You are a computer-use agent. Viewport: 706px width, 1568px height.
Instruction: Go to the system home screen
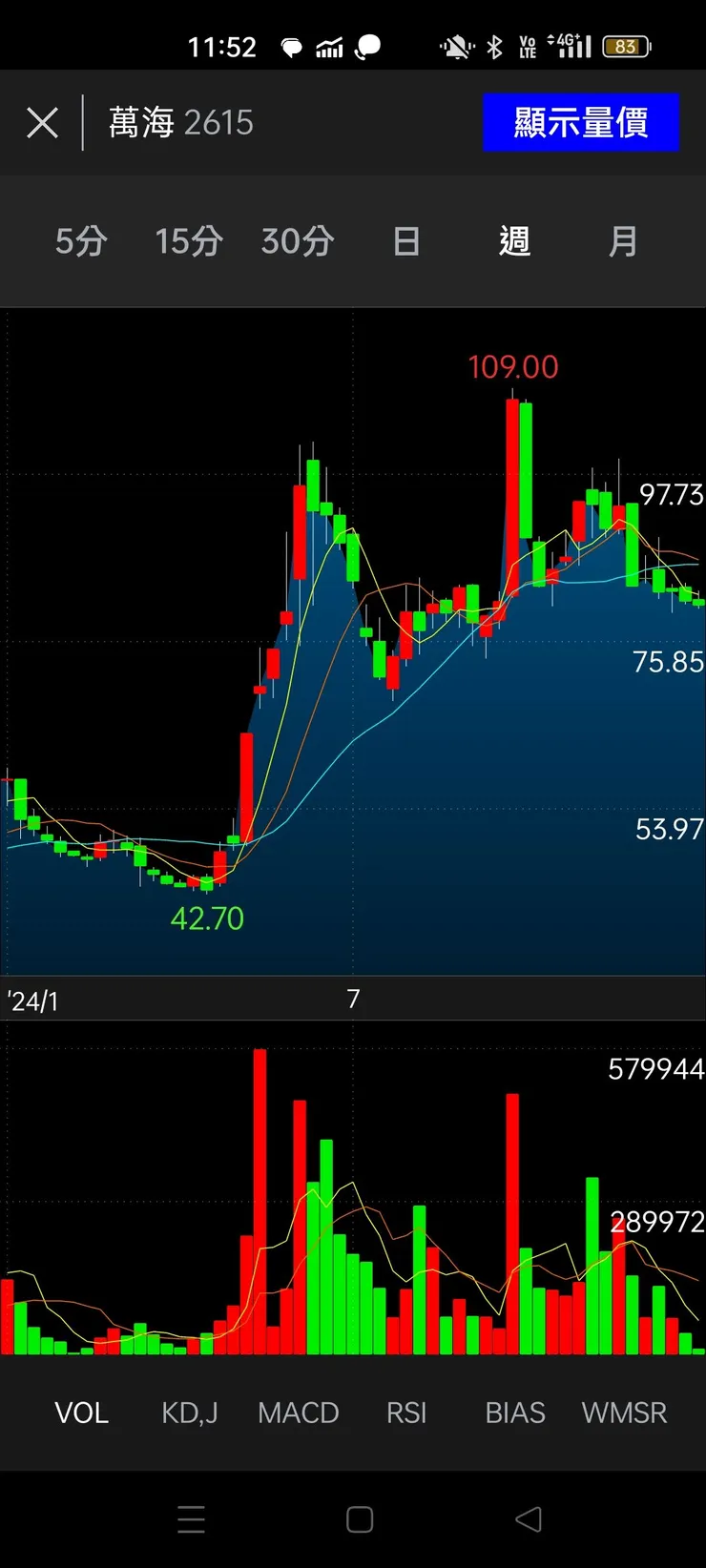point(360,1519)
